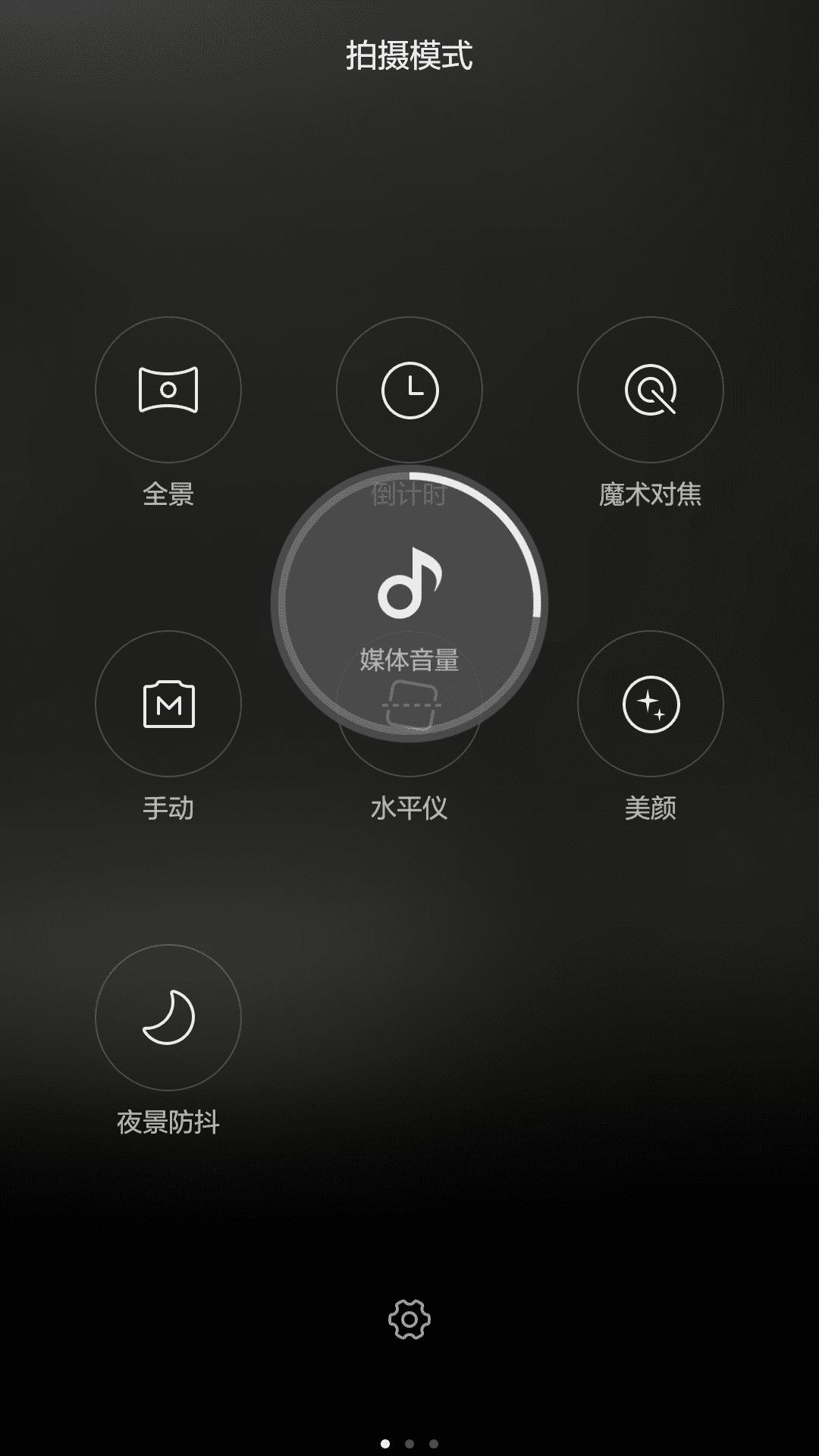Select the 全景 panorama mode icon
819x1456 pixels.
168,391
